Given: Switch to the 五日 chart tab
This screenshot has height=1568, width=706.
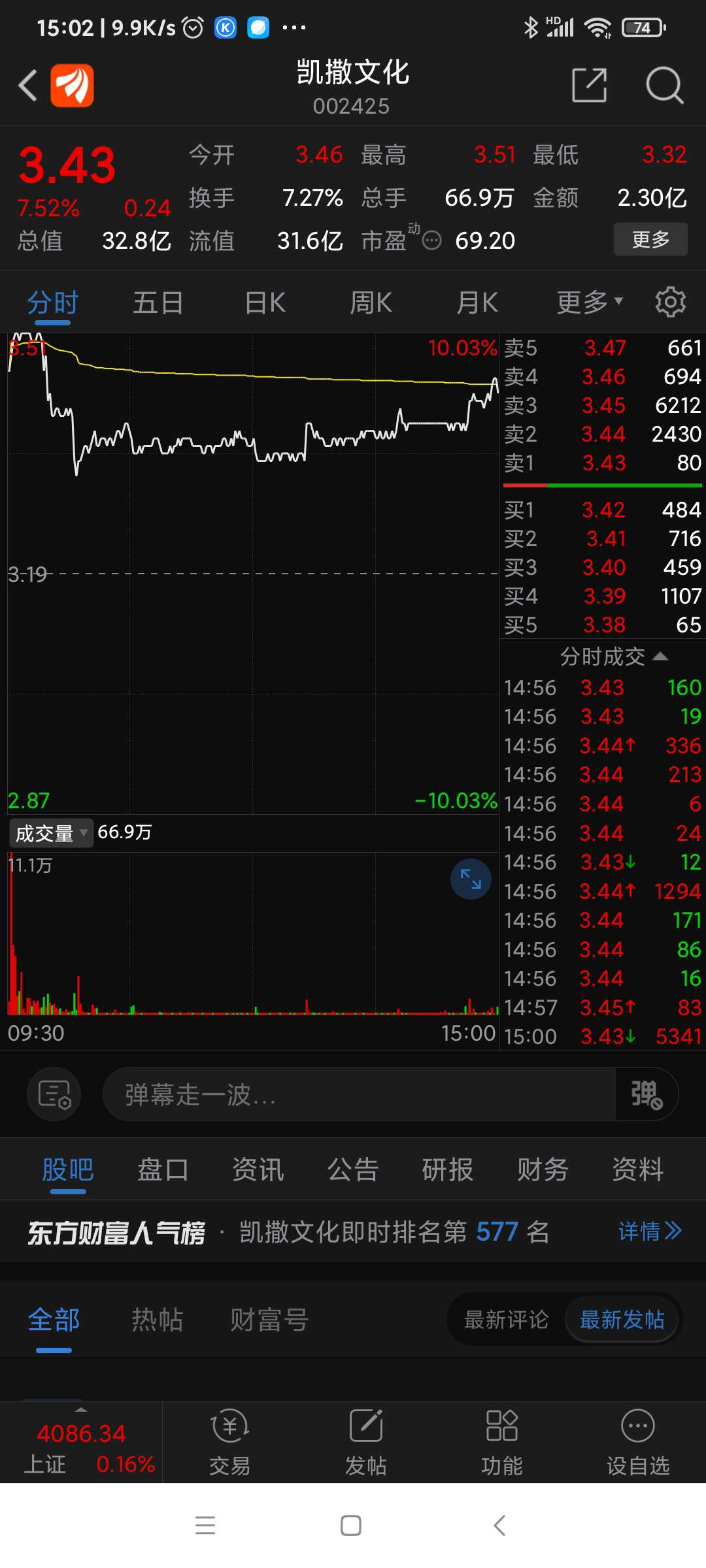Looking at the screenshot, I should point(158,302).
